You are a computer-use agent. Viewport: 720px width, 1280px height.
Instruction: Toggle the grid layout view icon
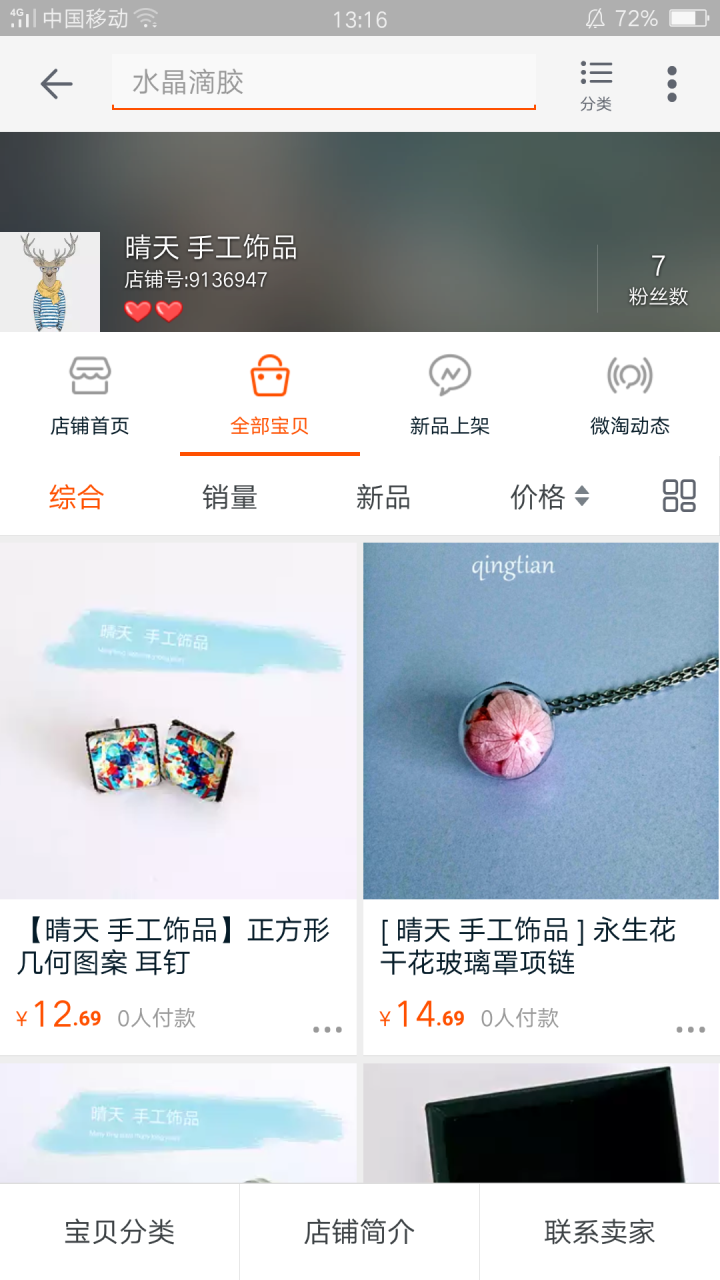tap(679, 496)
